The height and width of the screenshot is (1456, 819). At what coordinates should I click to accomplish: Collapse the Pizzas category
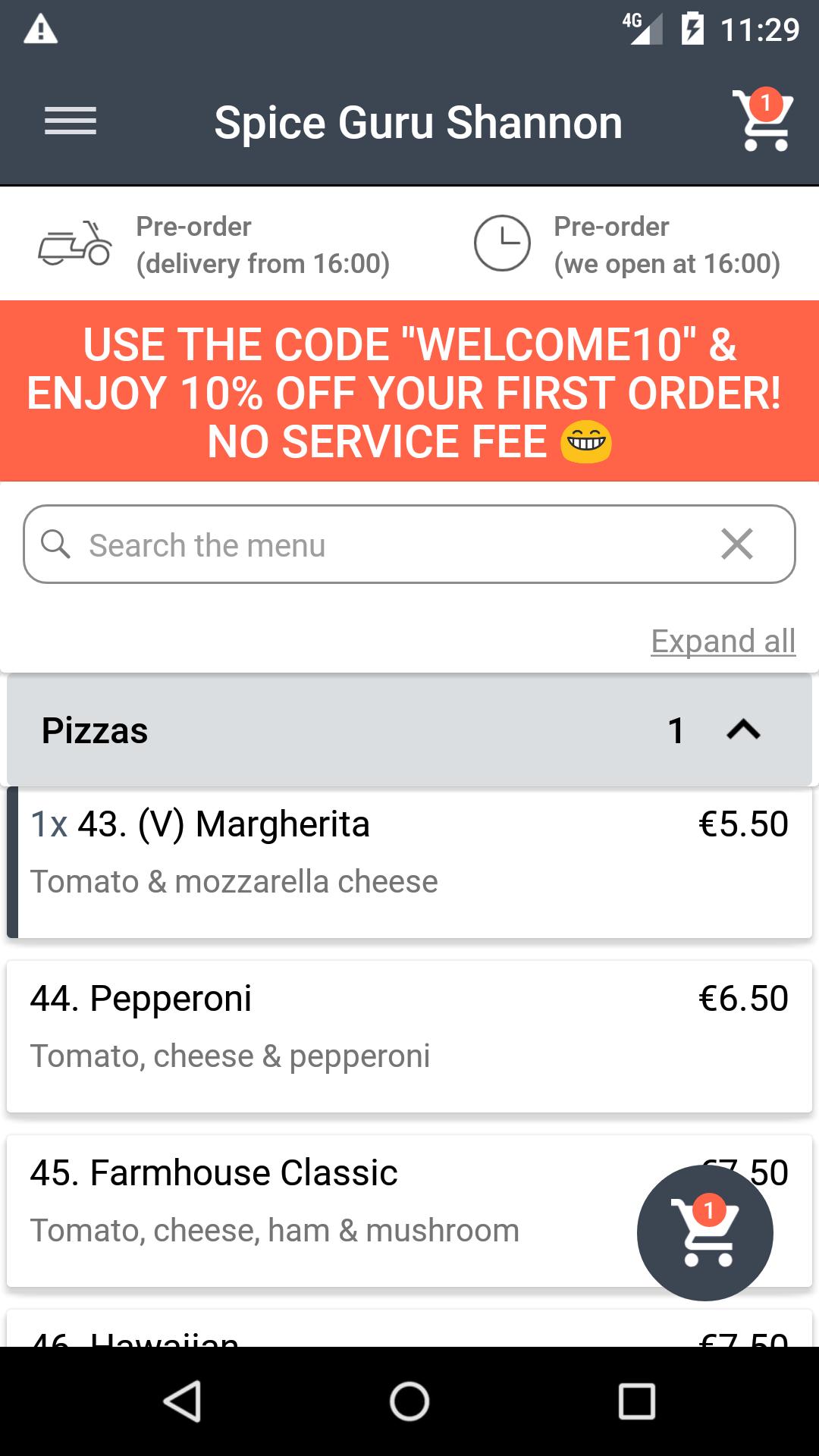click(x=743, y=730)
